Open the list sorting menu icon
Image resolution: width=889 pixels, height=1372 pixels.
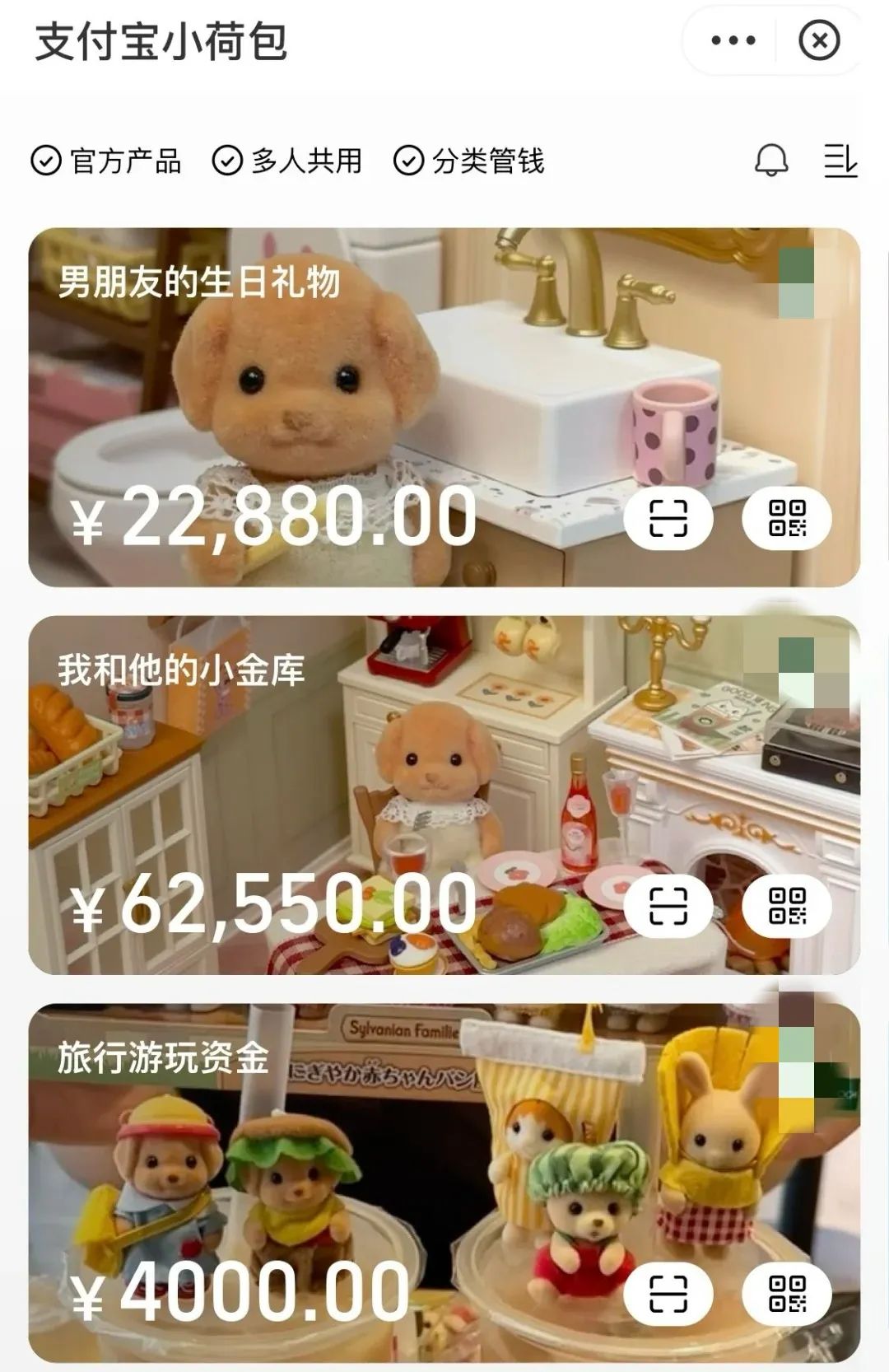coord(840,161)
